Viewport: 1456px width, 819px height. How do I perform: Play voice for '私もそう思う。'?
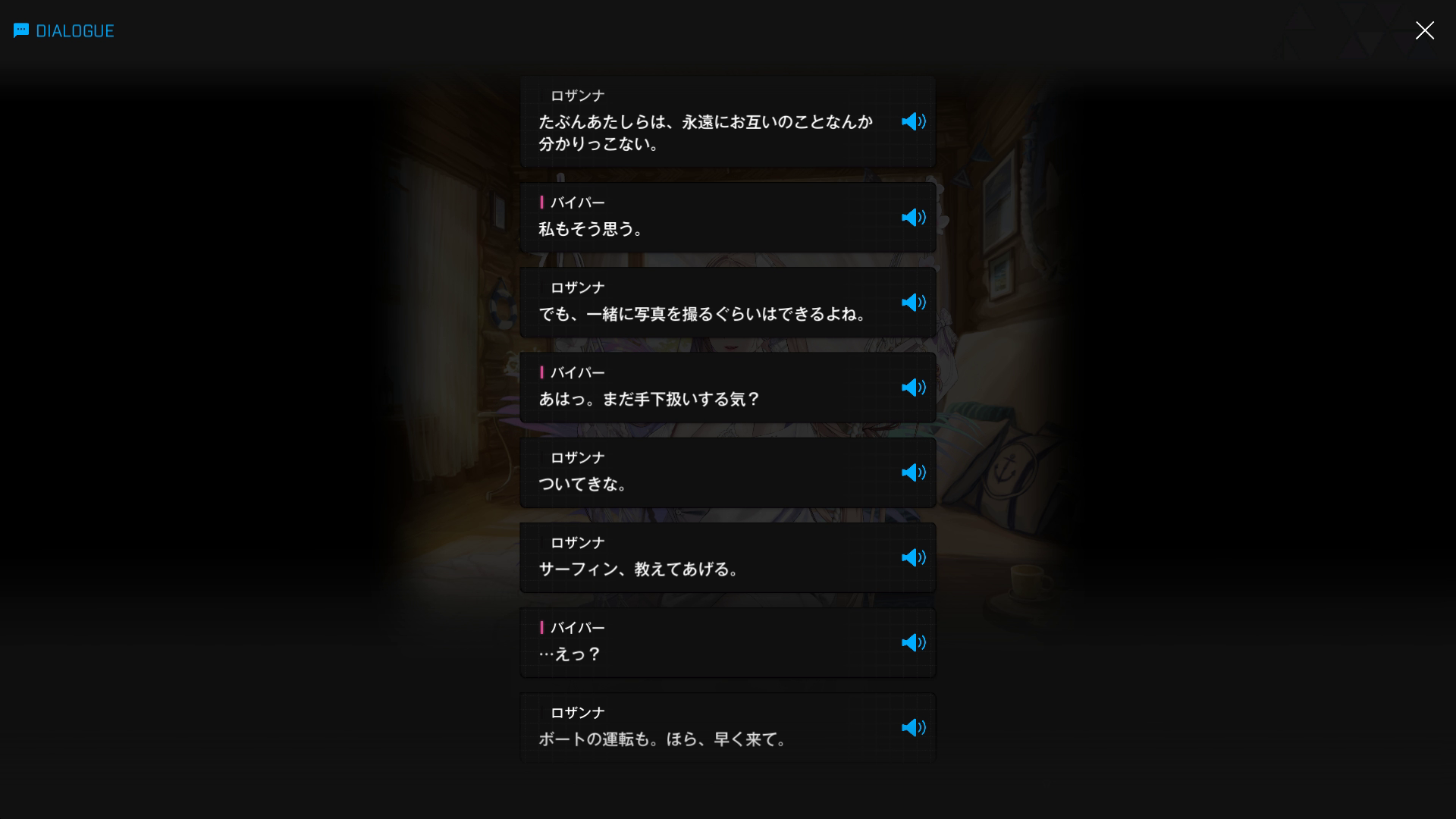[x=913, y=218]
